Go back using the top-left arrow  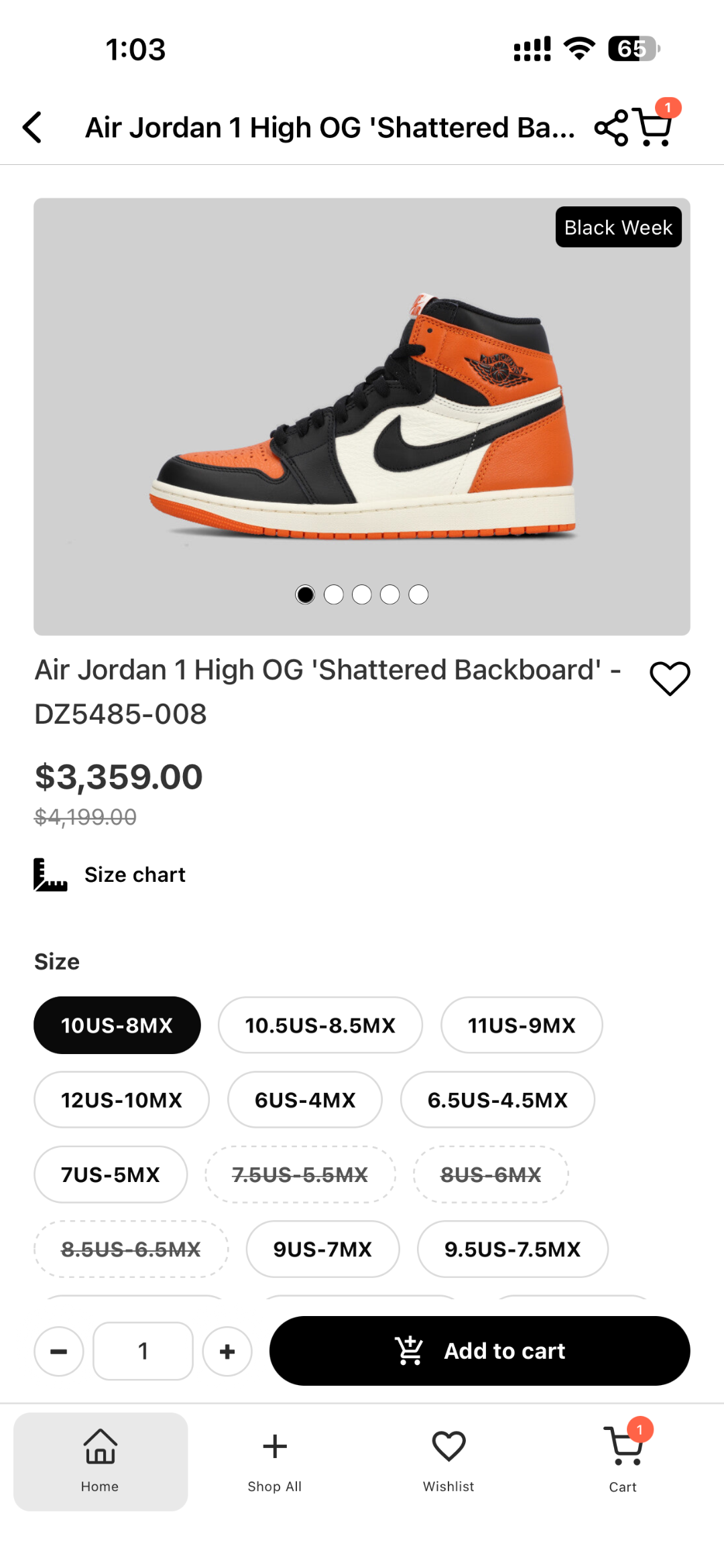click(x=32, y=127)
